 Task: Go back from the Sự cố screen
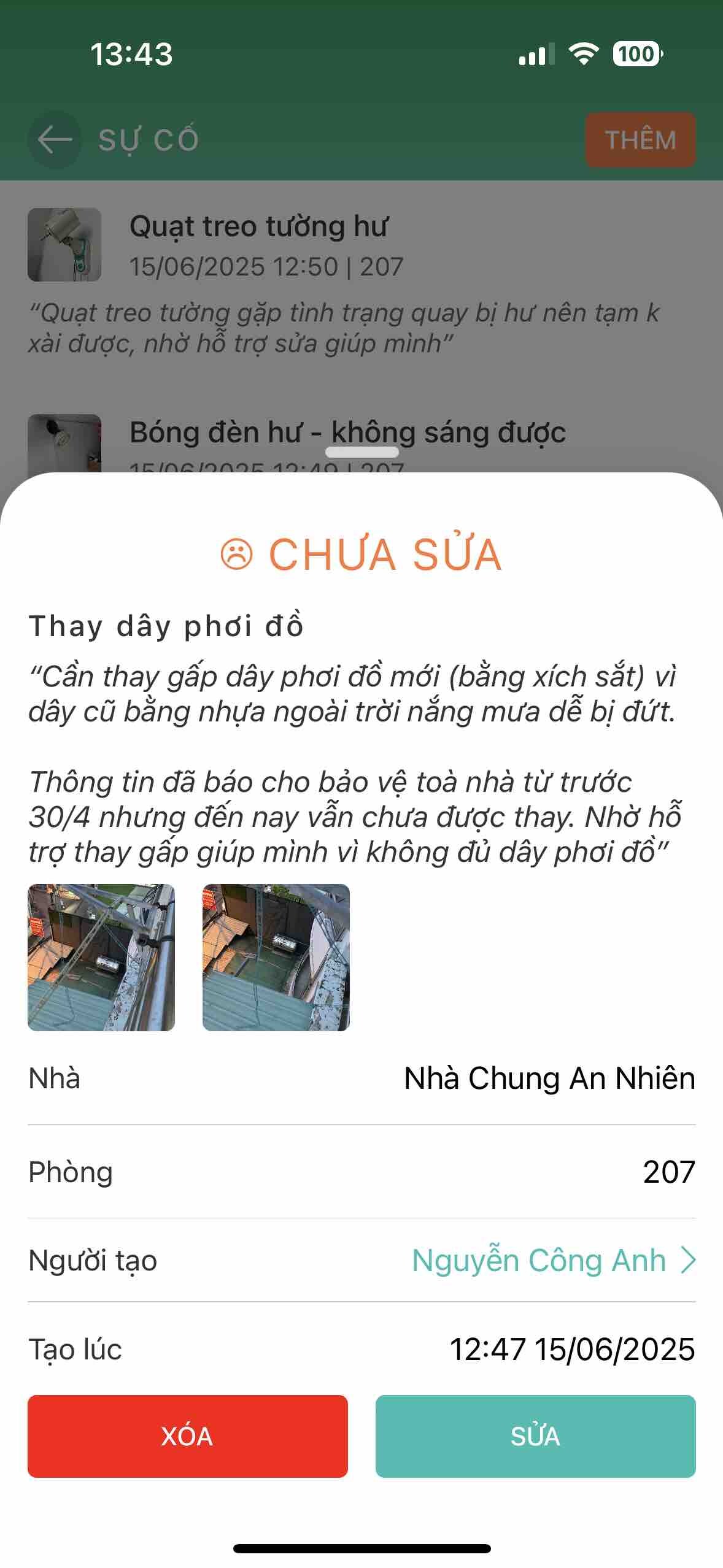point(55,139)
